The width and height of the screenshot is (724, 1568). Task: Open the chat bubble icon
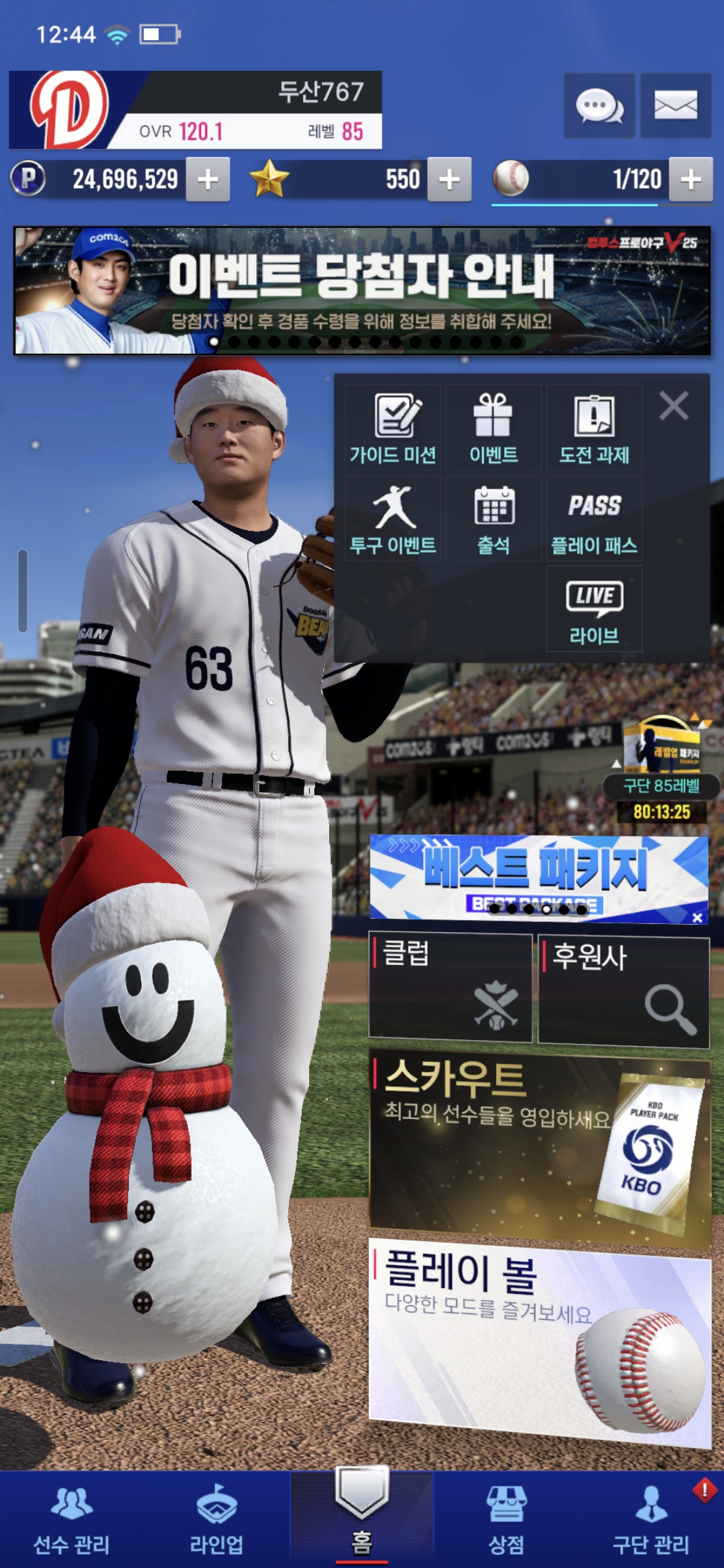[599, 106]
